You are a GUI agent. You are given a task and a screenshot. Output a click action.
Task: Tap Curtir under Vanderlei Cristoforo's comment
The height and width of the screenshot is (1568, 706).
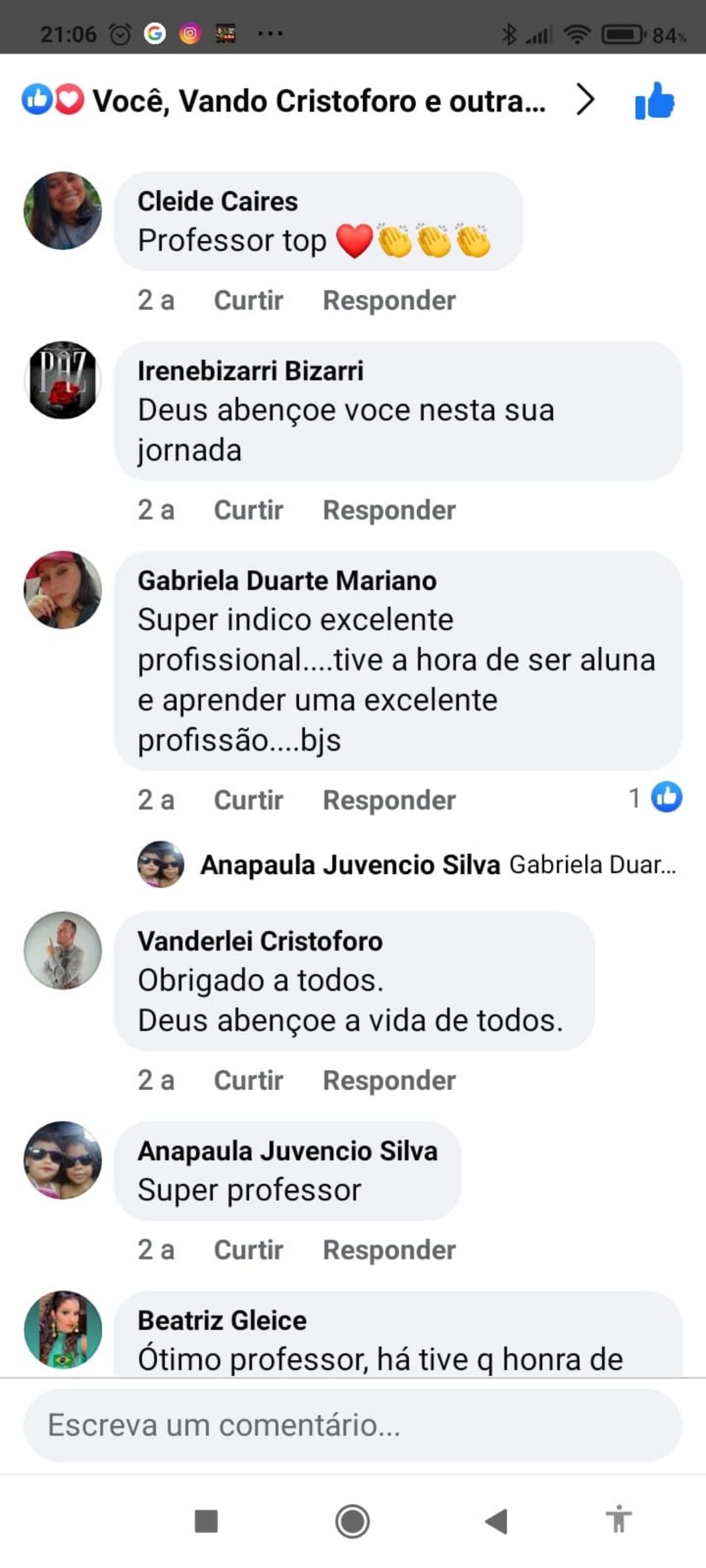pyautogui.click(x=248, y=1081)
